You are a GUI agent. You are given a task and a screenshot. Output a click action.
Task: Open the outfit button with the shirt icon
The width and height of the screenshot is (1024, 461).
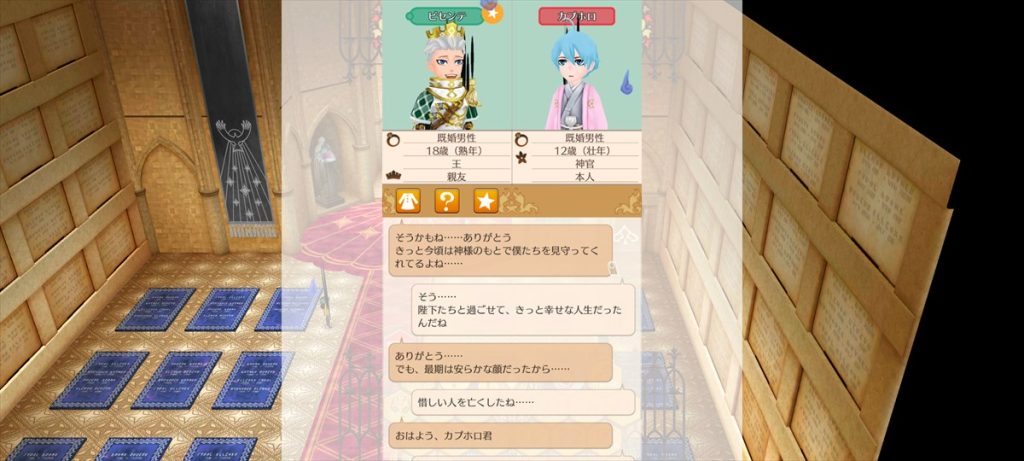click(407, 200)
